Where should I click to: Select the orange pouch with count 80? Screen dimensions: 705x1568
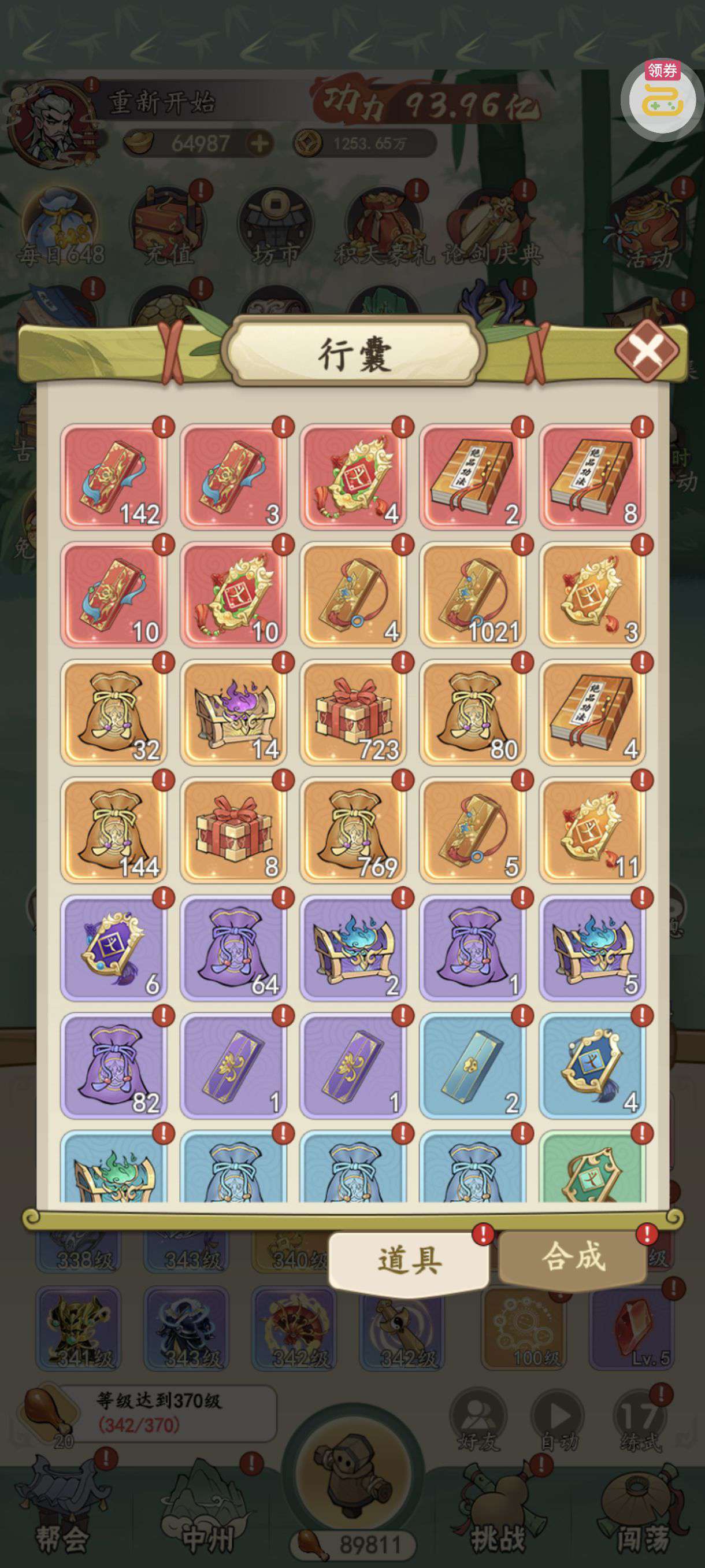click(x=473, y=712)
